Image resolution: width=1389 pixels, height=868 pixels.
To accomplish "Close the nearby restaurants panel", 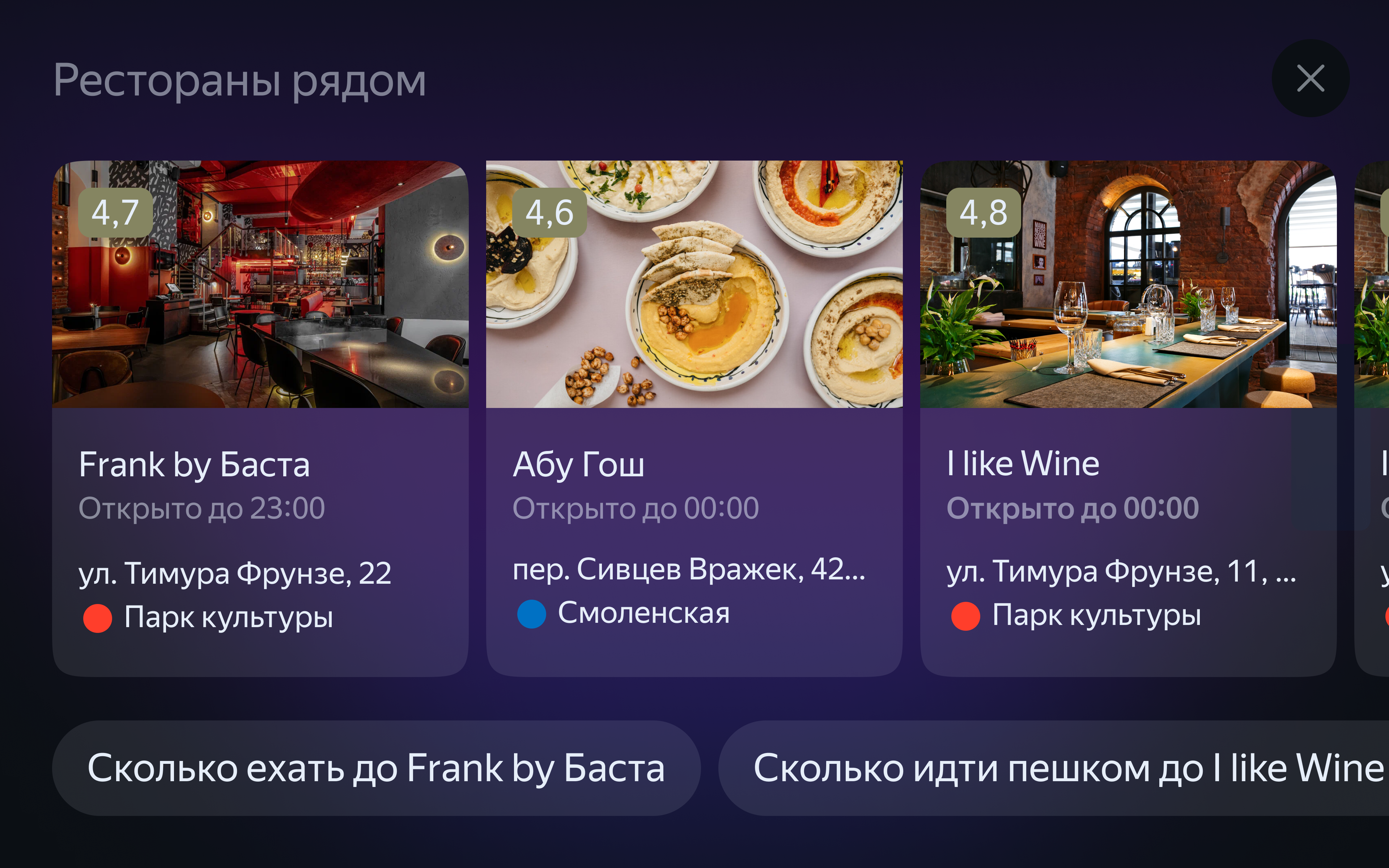I will click(1311, 78).
